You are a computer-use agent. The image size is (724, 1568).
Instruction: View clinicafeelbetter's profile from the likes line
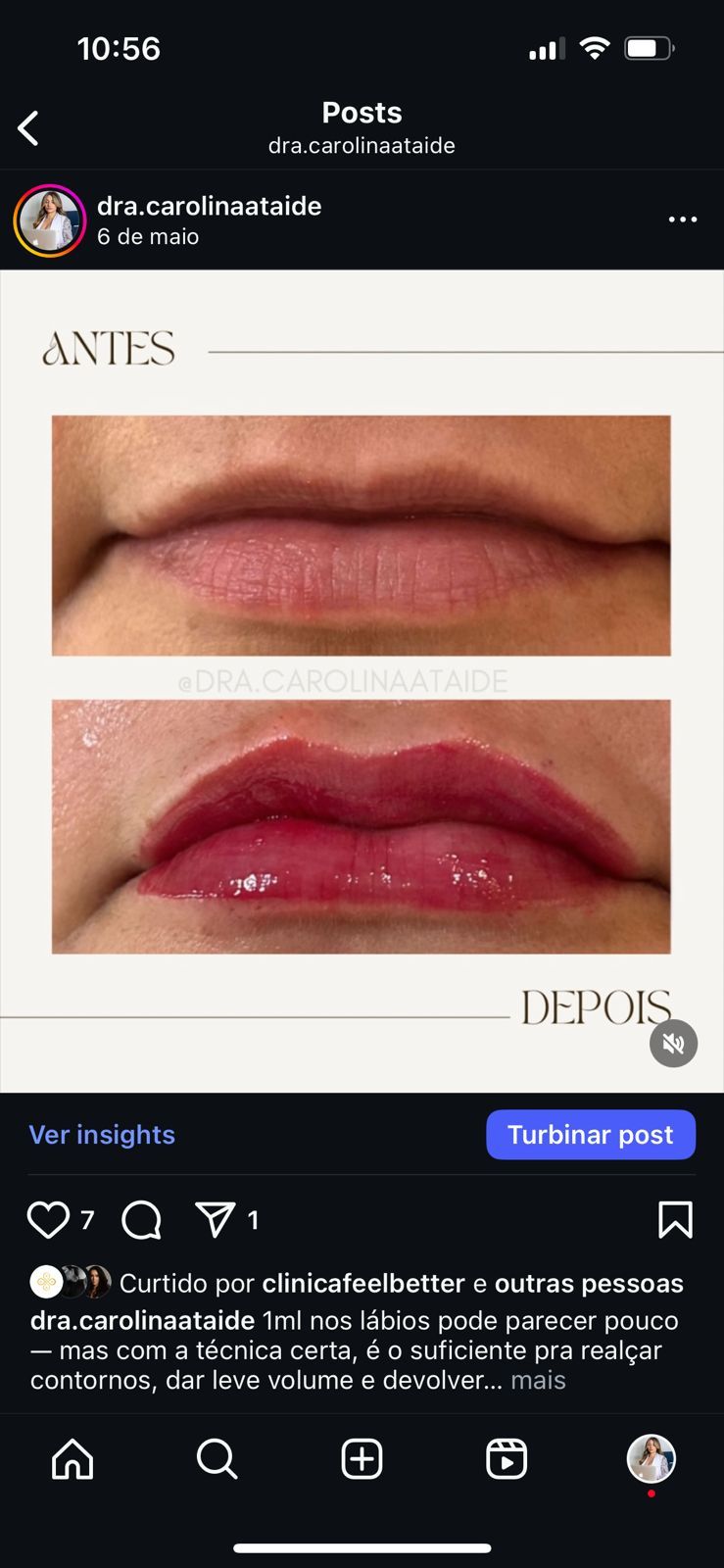tap(362, 1283)
